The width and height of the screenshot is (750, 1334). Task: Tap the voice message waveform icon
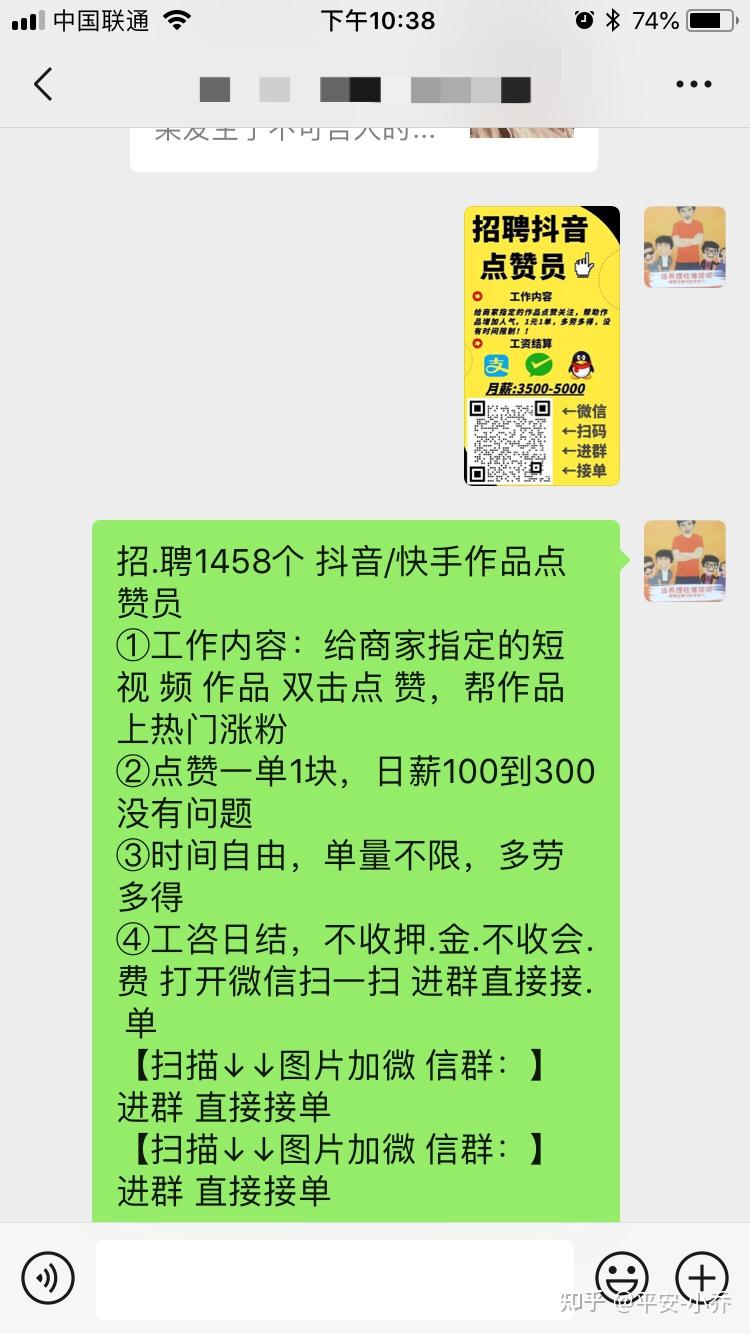[47, 1278]
